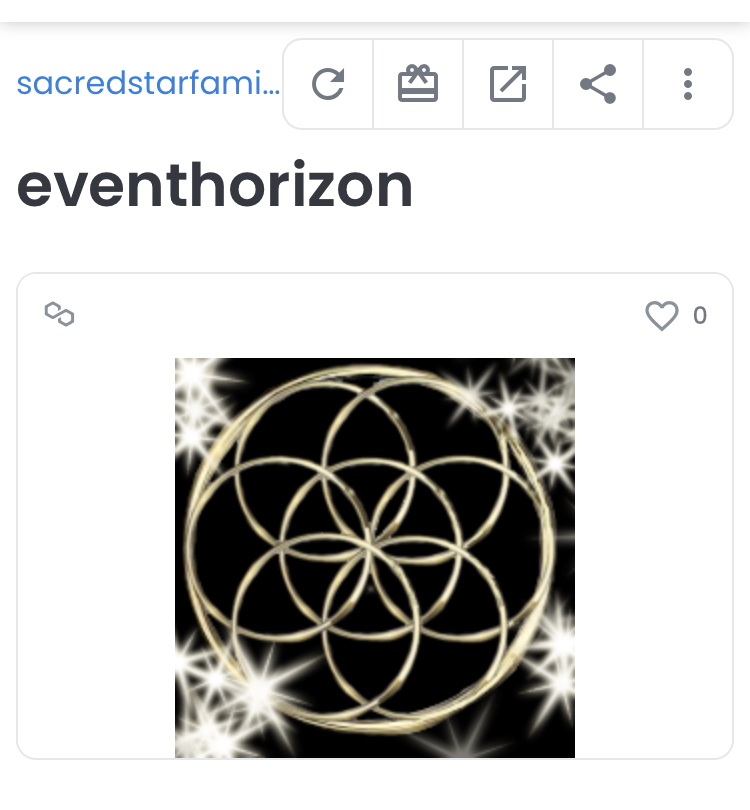Open the sacredstarfami... collection link
The height and width of the screenshot is (810, 750).
coord(148,84)
